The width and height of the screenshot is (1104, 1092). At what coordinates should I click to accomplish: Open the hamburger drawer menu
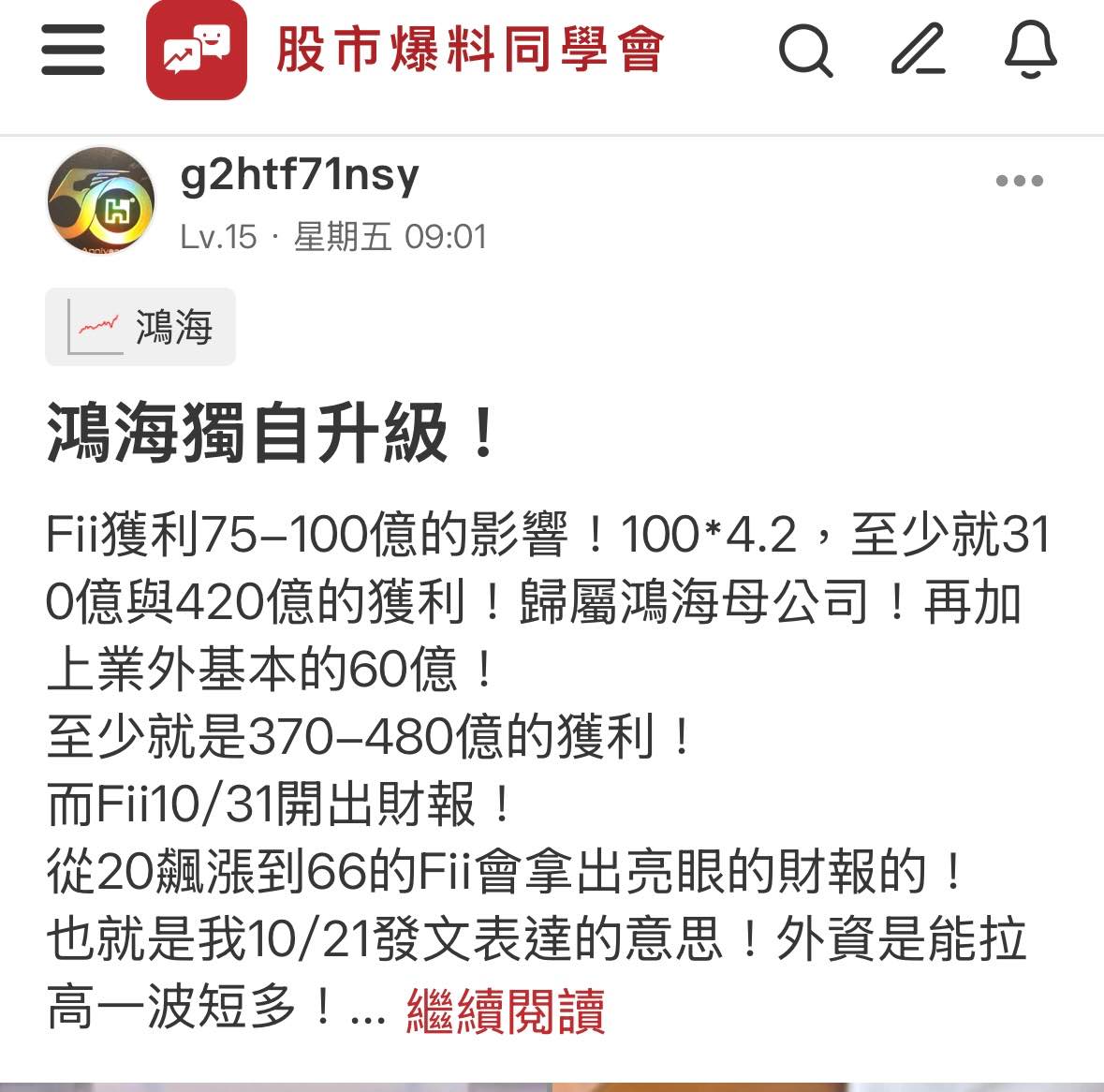pos(73,50)
